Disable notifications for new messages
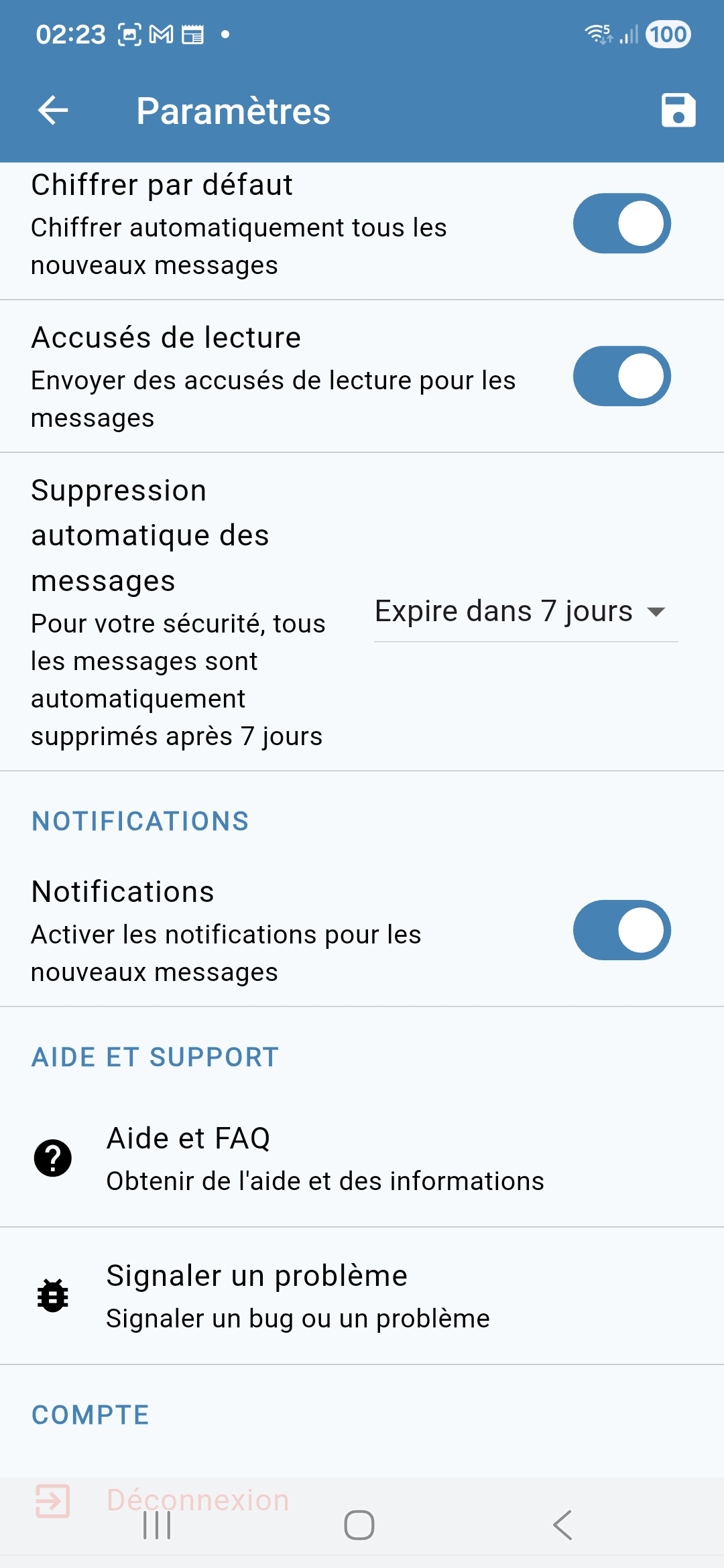This screenshot has height=1568, width=724. [621, 930]
